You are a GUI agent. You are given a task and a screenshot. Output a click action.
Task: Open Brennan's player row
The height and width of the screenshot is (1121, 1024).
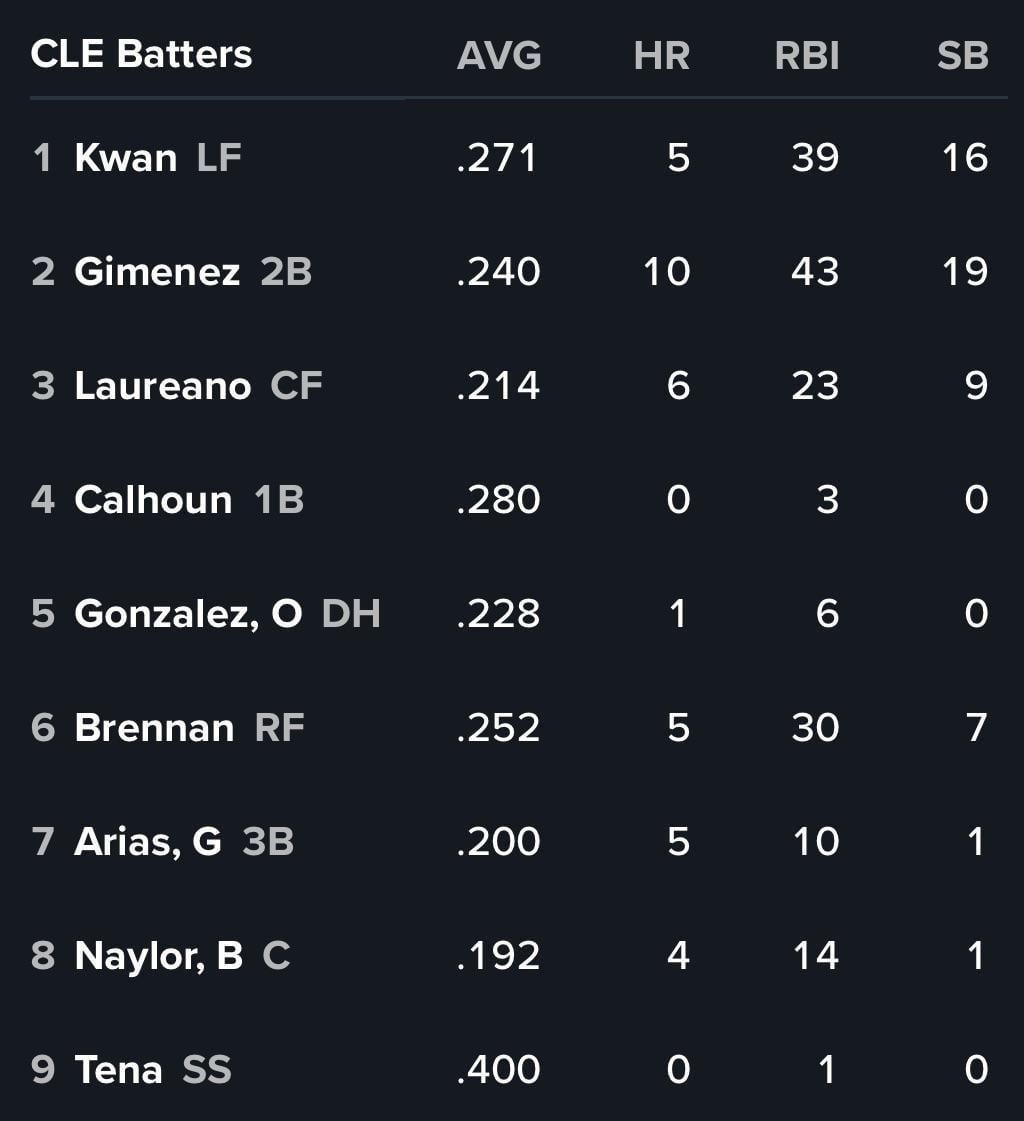(x=154, y=727)
